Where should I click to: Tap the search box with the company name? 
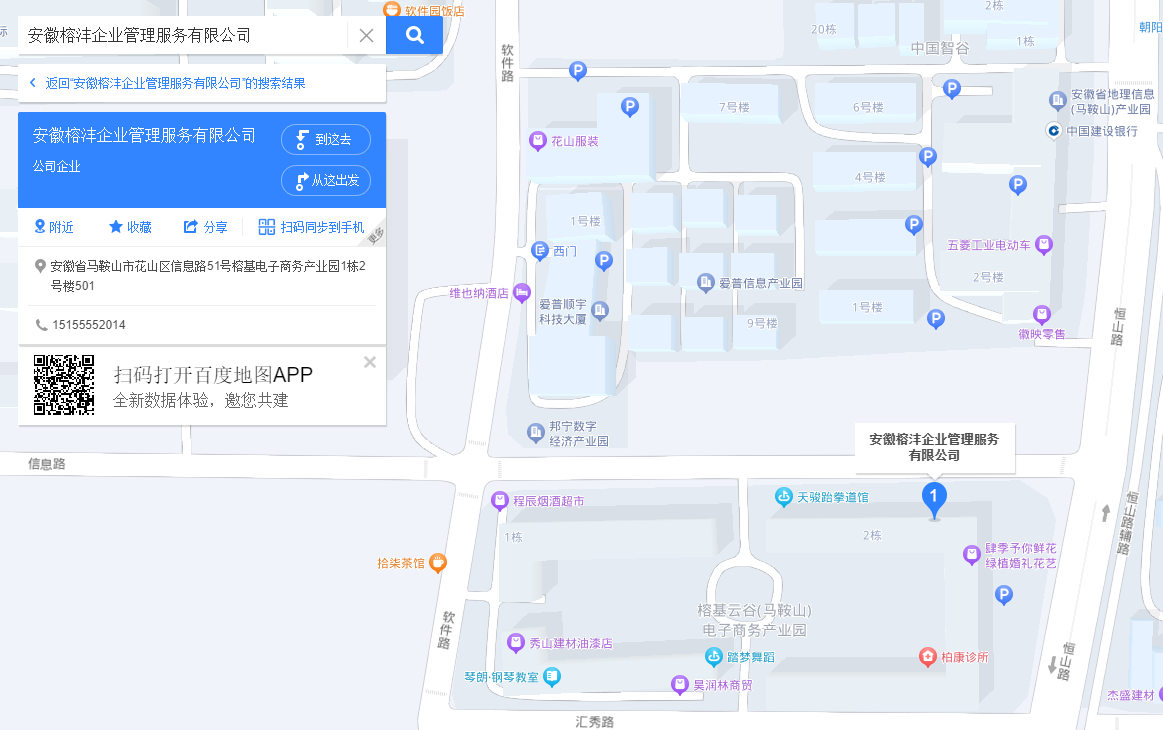point(180,36)
